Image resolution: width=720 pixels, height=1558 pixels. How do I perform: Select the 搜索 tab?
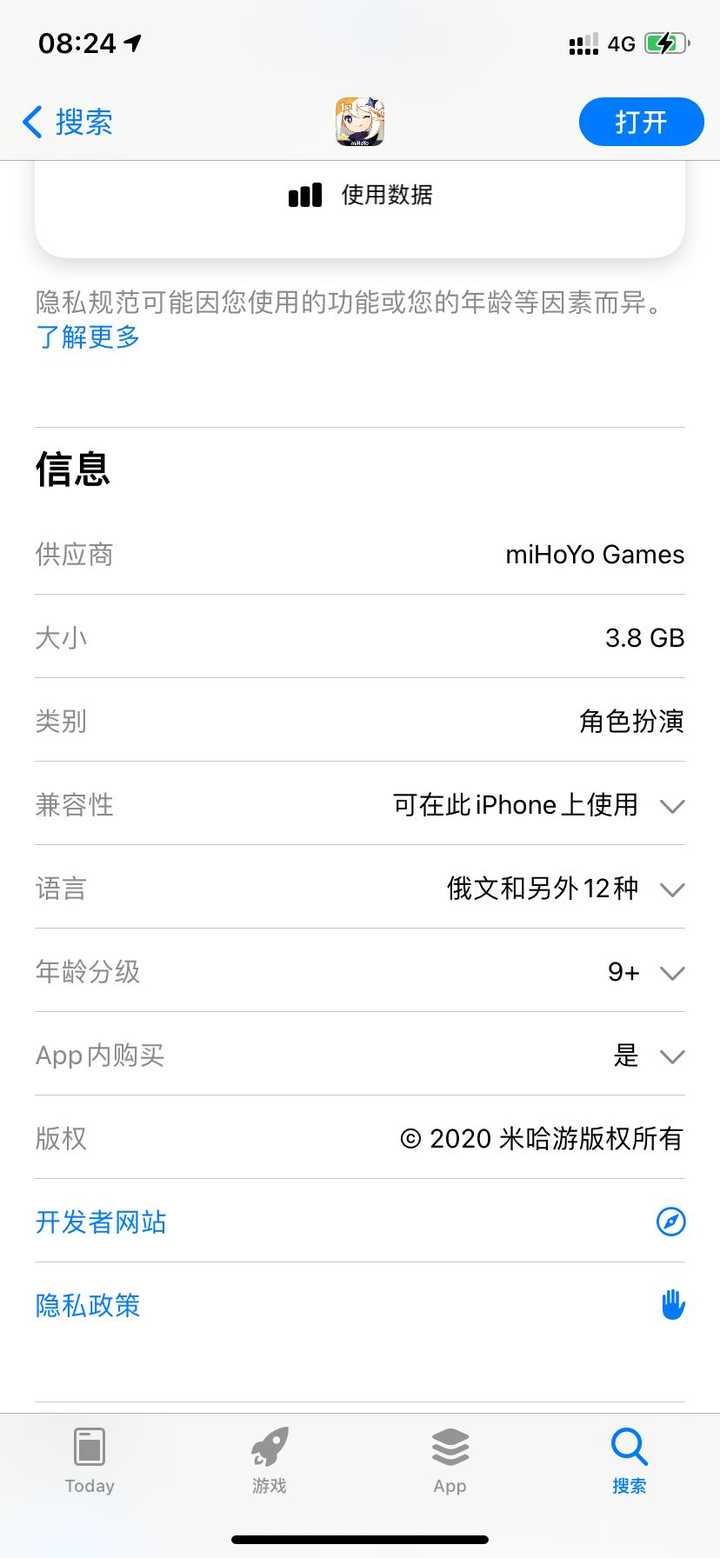630,1460
